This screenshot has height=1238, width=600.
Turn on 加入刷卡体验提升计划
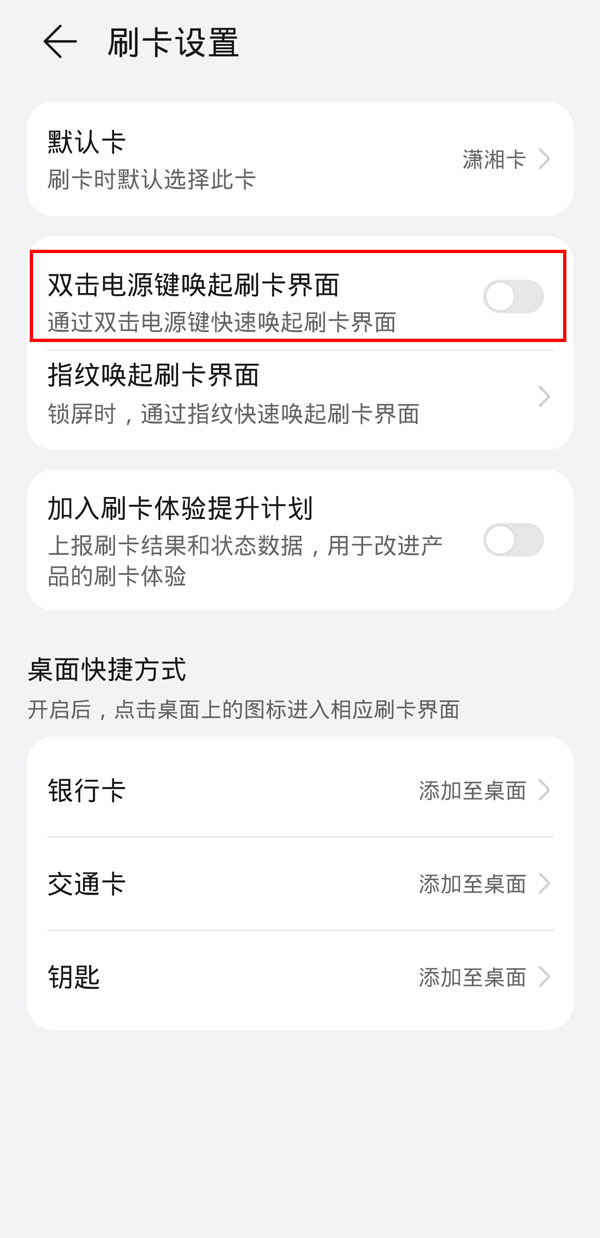pyautogui.click(x=513, y=540)
